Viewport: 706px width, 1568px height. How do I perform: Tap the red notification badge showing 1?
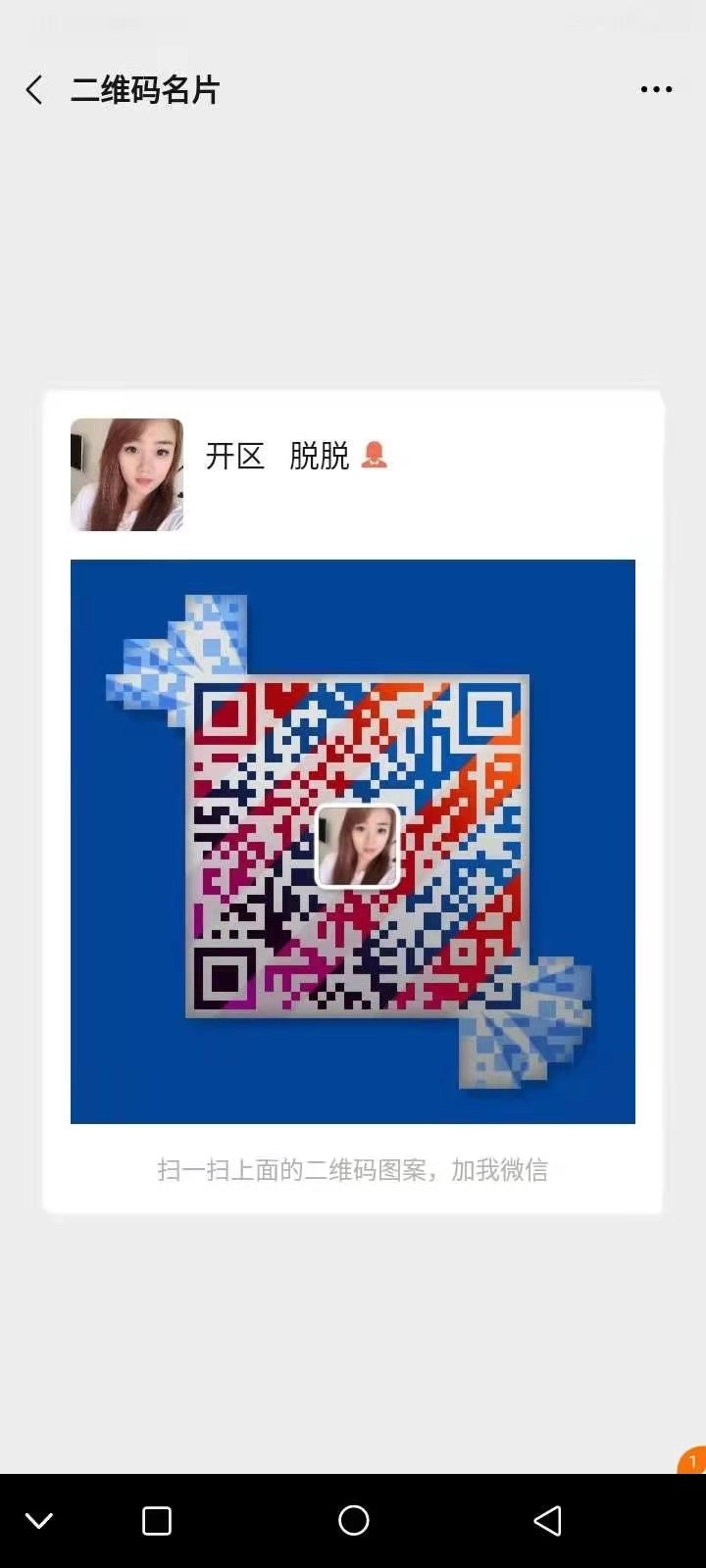(x=696, y=1460)
